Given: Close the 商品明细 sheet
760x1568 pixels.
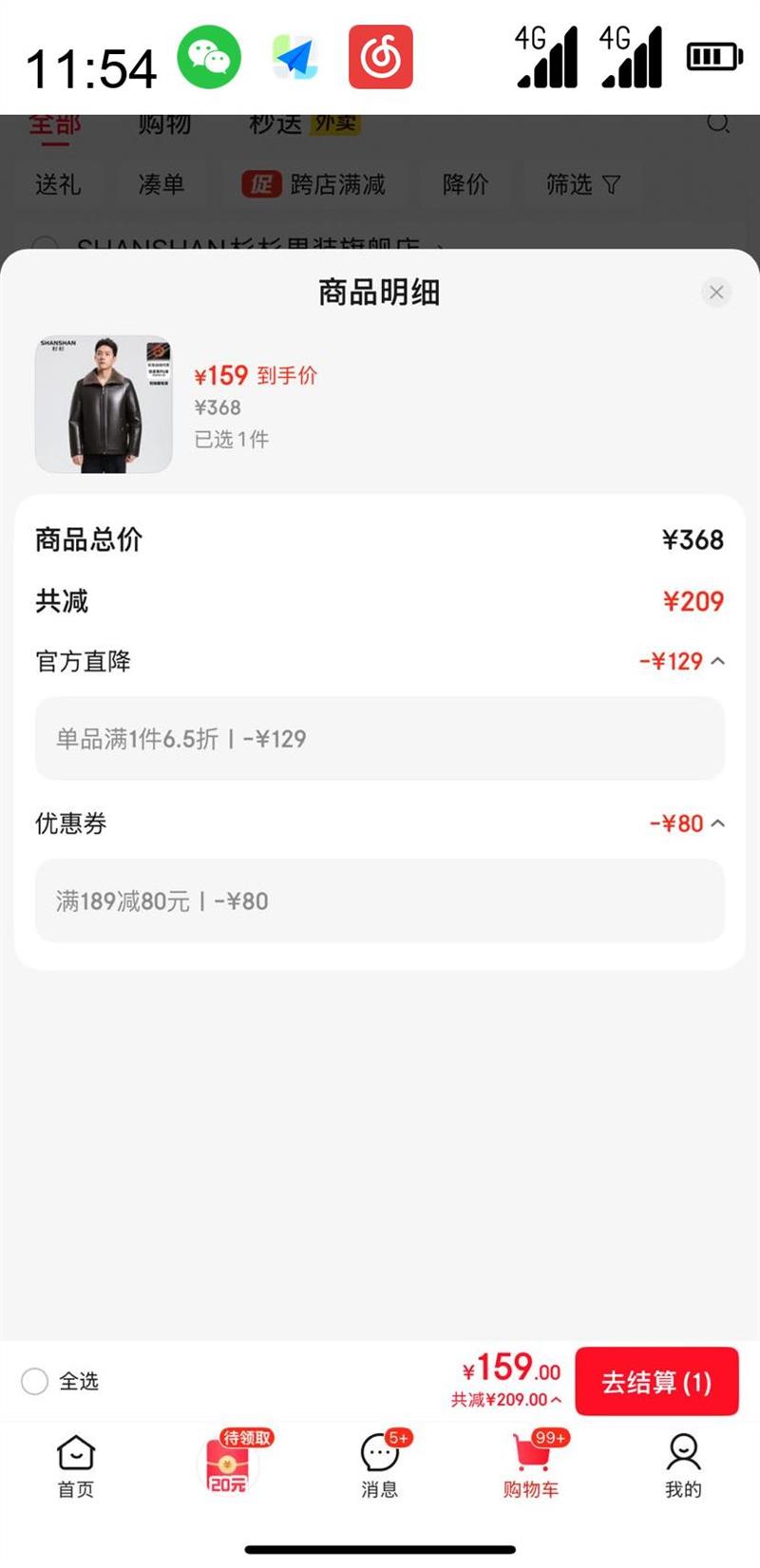Looking at the screenshot, I should click(x=716, y=293).
